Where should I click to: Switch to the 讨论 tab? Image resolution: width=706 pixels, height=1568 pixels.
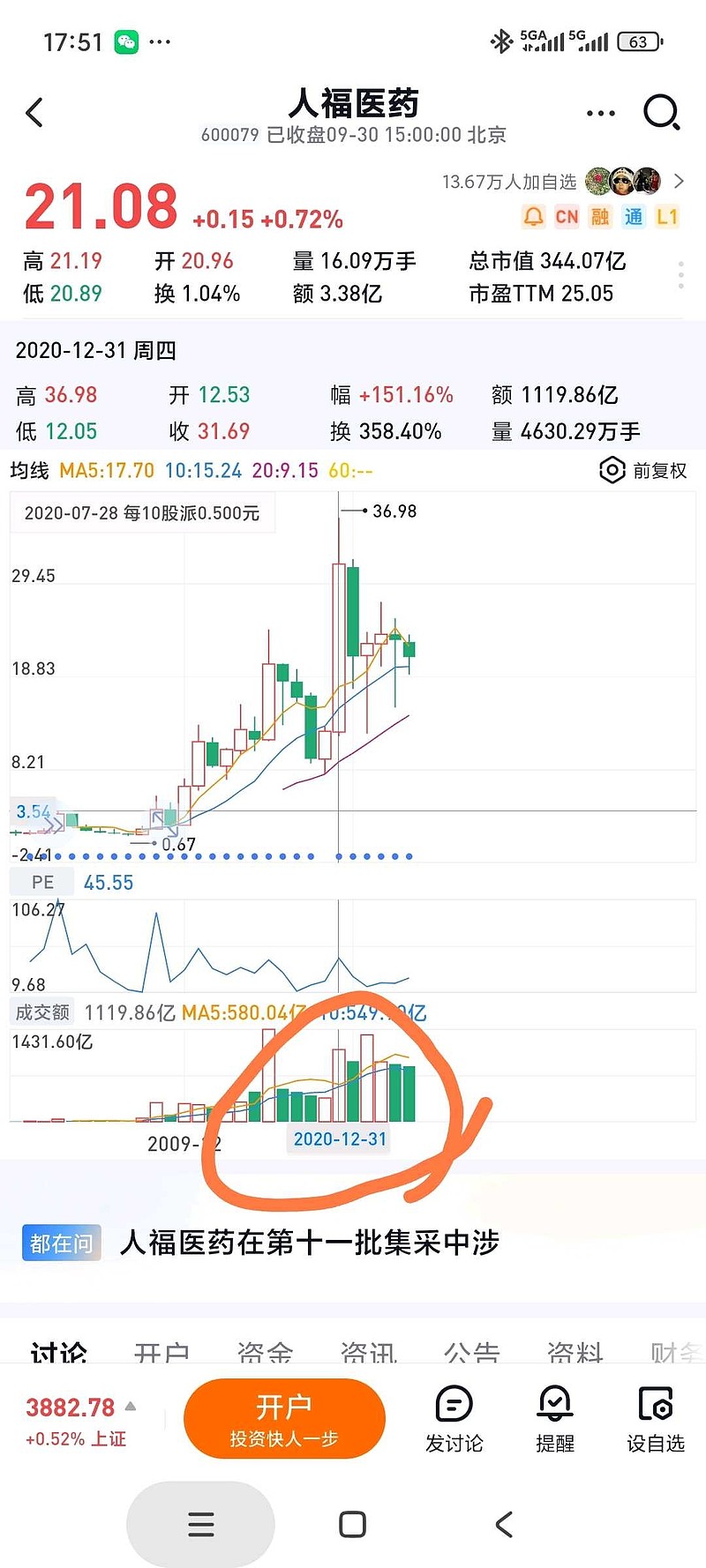(x=58, y=1352)
